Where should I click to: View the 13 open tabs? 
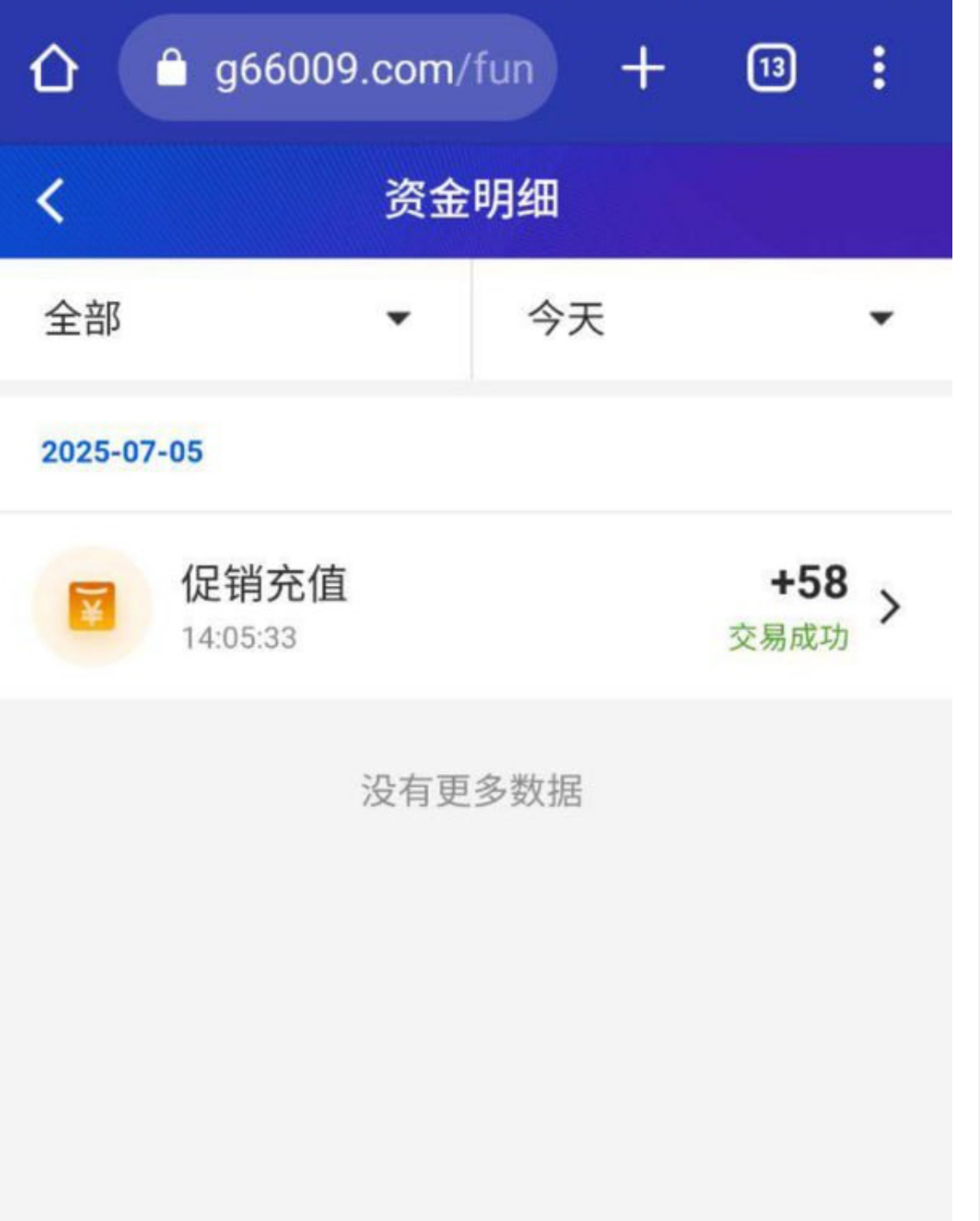[x=770, y=68]
